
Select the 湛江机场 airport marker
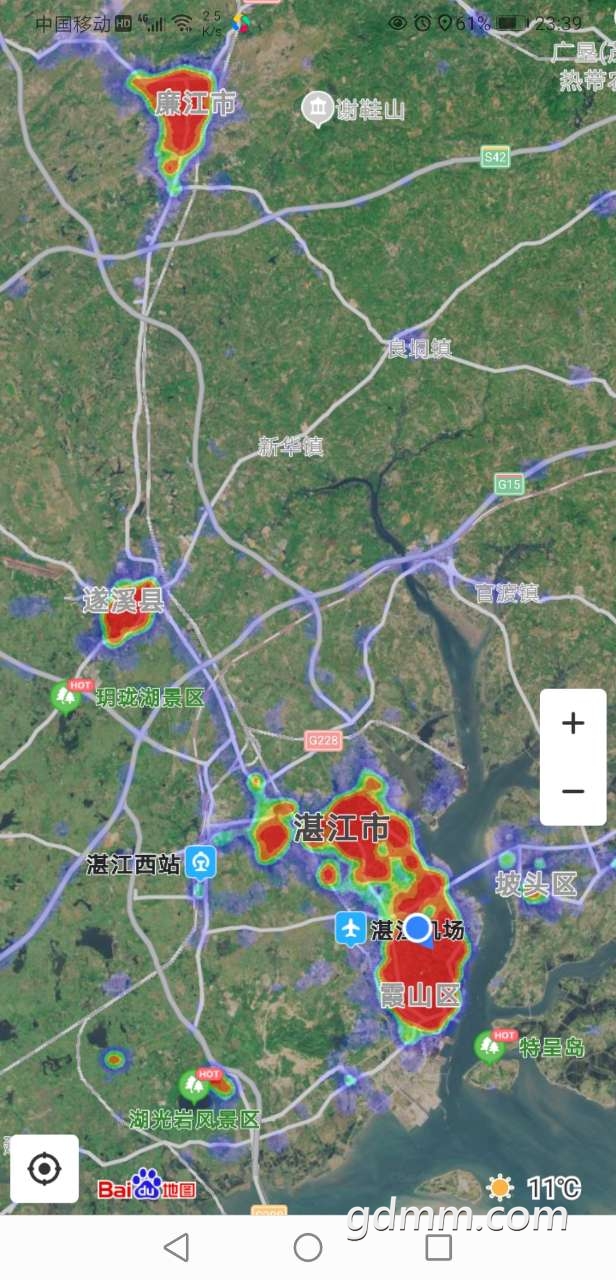point(351,929)
